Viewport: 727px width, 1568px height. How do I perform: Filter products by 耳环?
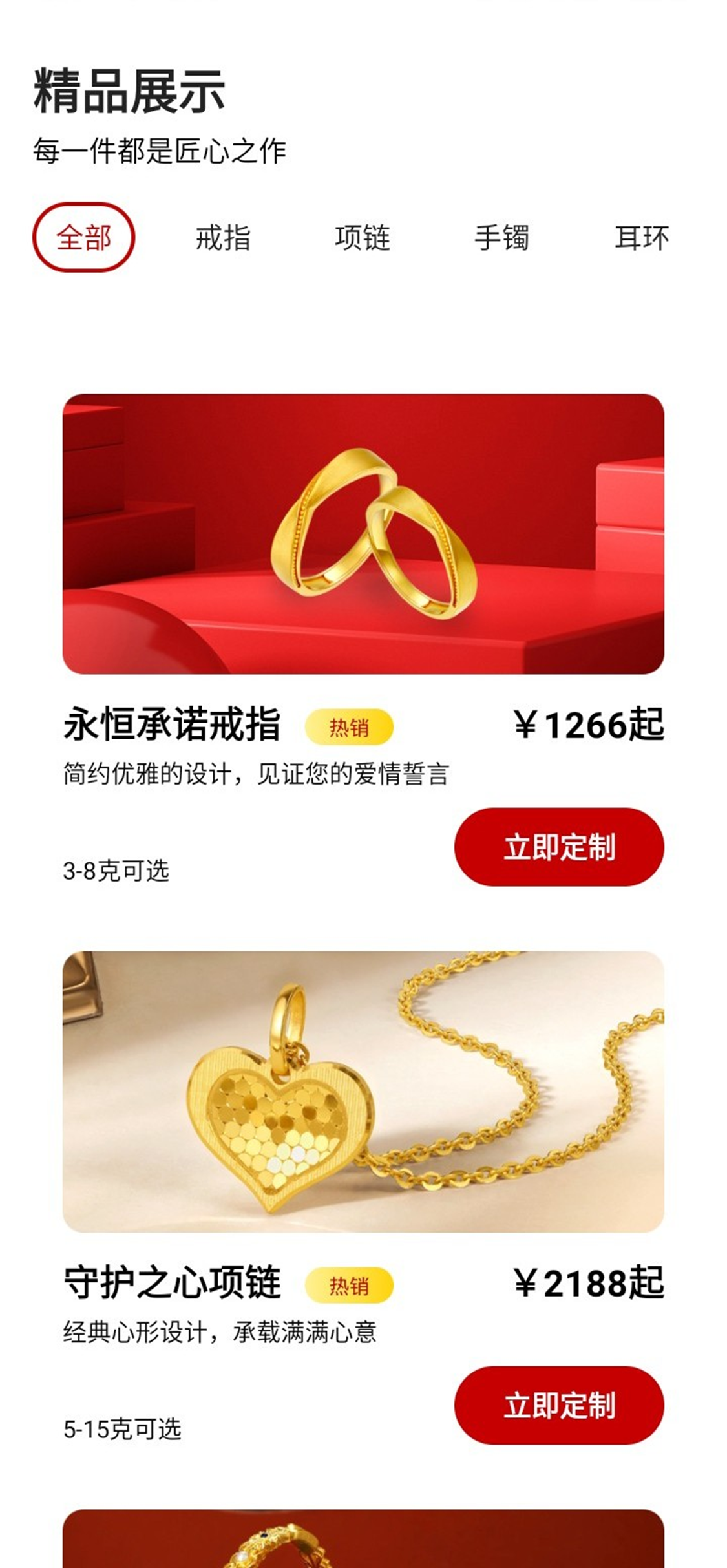641,237
